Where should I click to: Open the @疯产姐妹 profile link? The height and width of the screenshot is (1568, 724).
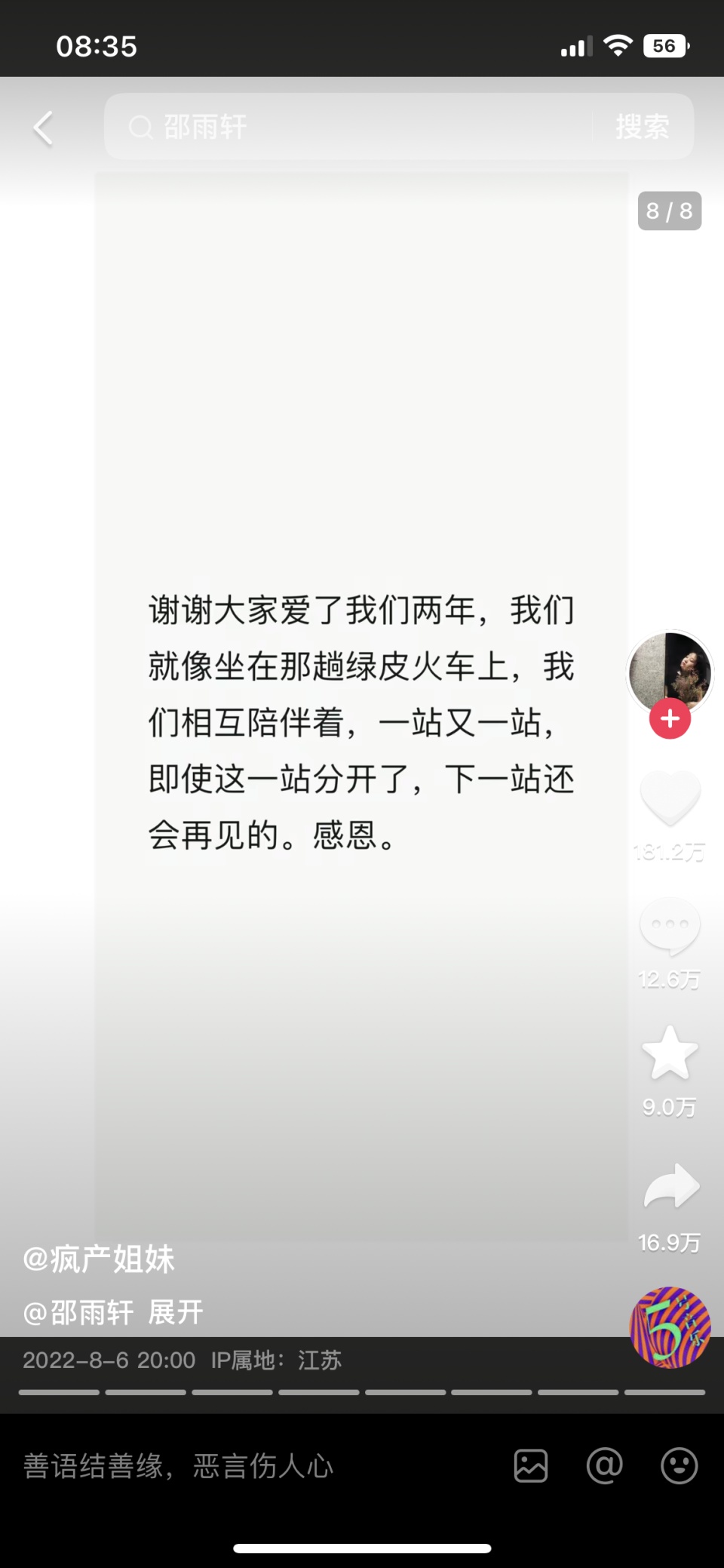(x=100, y=1259)
